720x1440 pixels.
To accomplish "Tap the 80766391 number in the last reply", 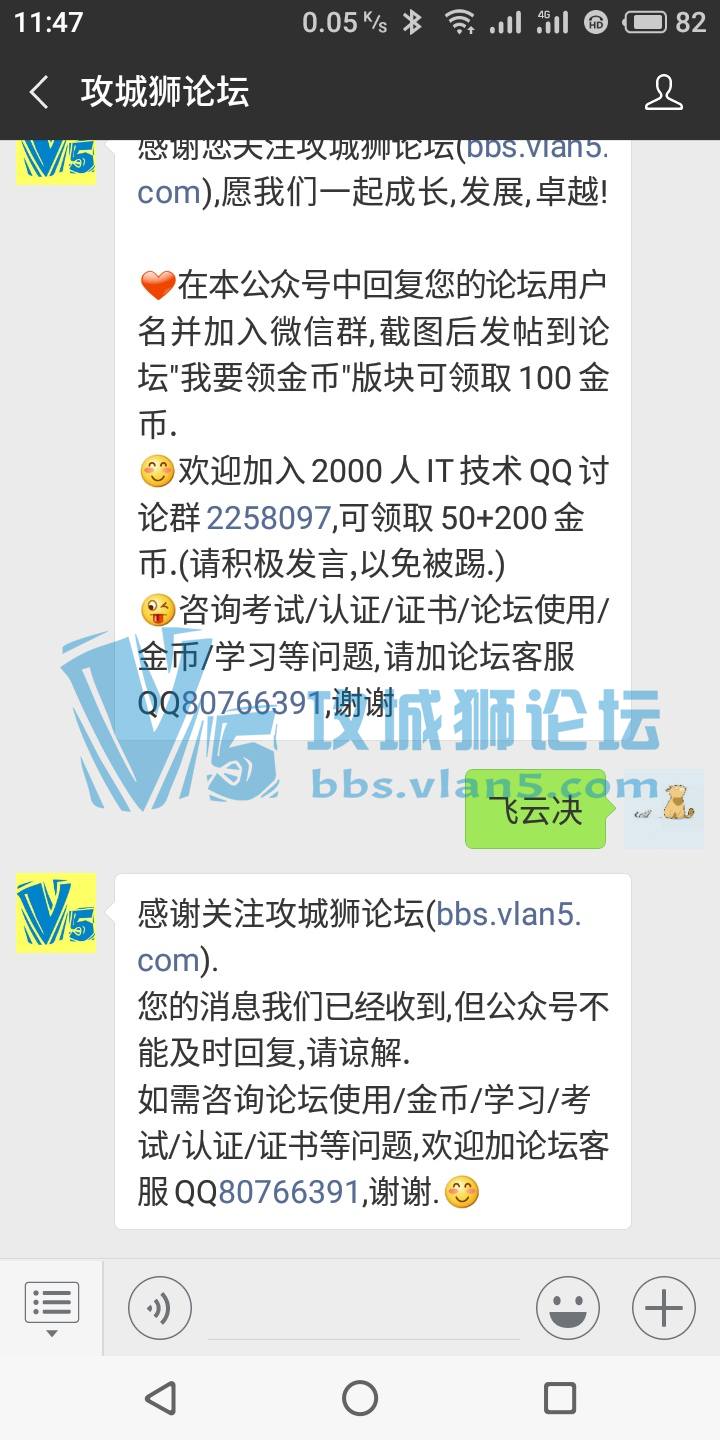I will (x=288, y=1191).
